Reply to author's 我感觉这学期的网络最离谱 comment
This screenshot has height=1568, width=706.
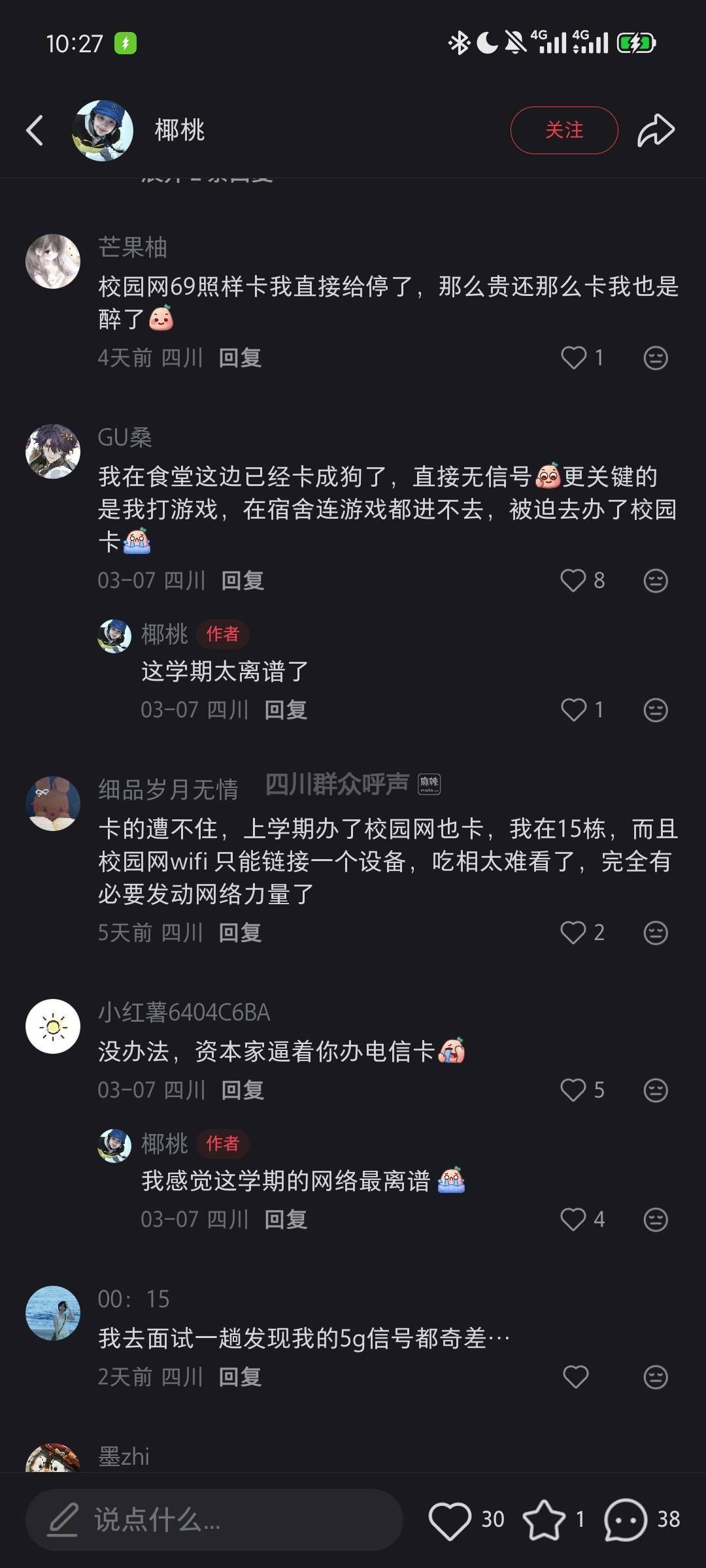[286, 1219]
